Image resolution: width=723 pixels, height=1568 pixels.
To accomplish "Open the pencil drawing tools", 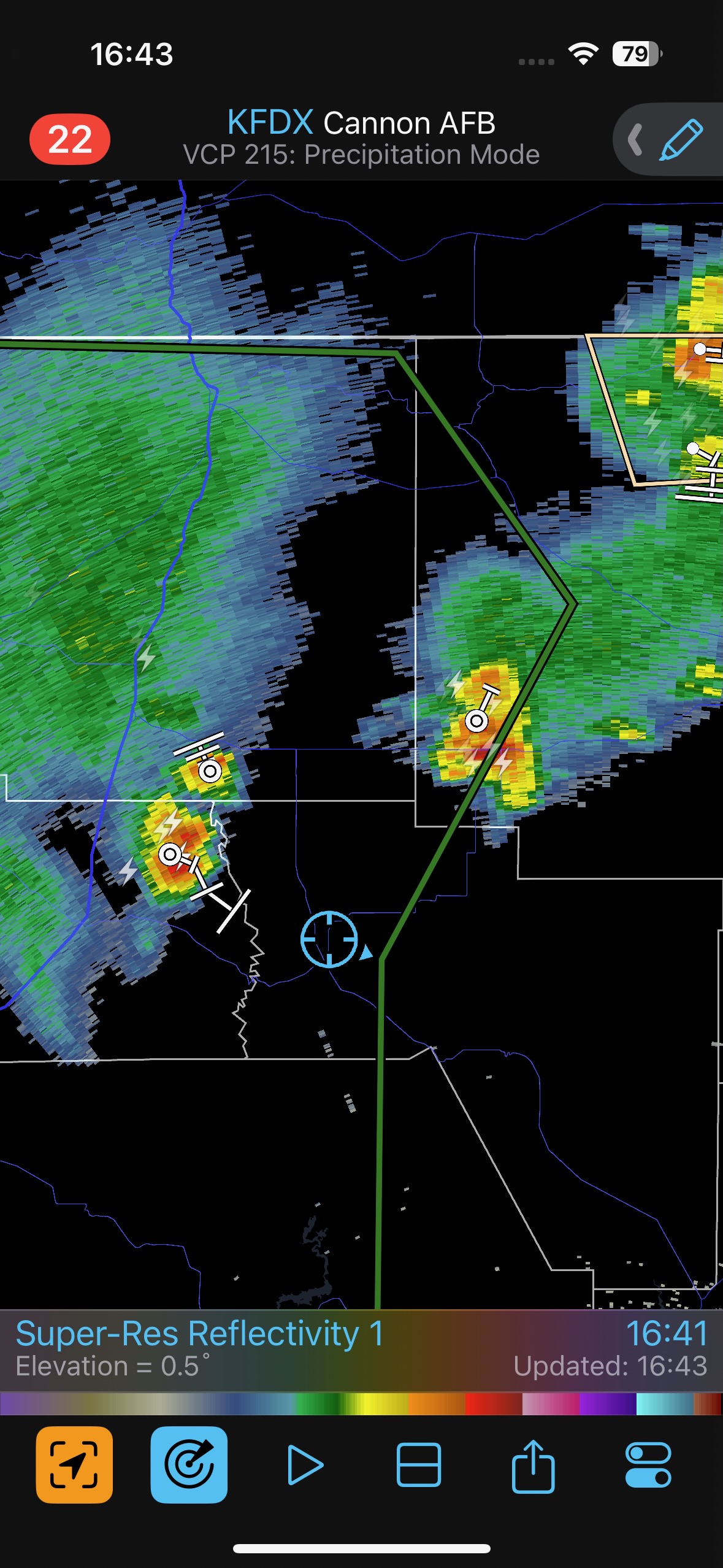I will coord(679,140).
